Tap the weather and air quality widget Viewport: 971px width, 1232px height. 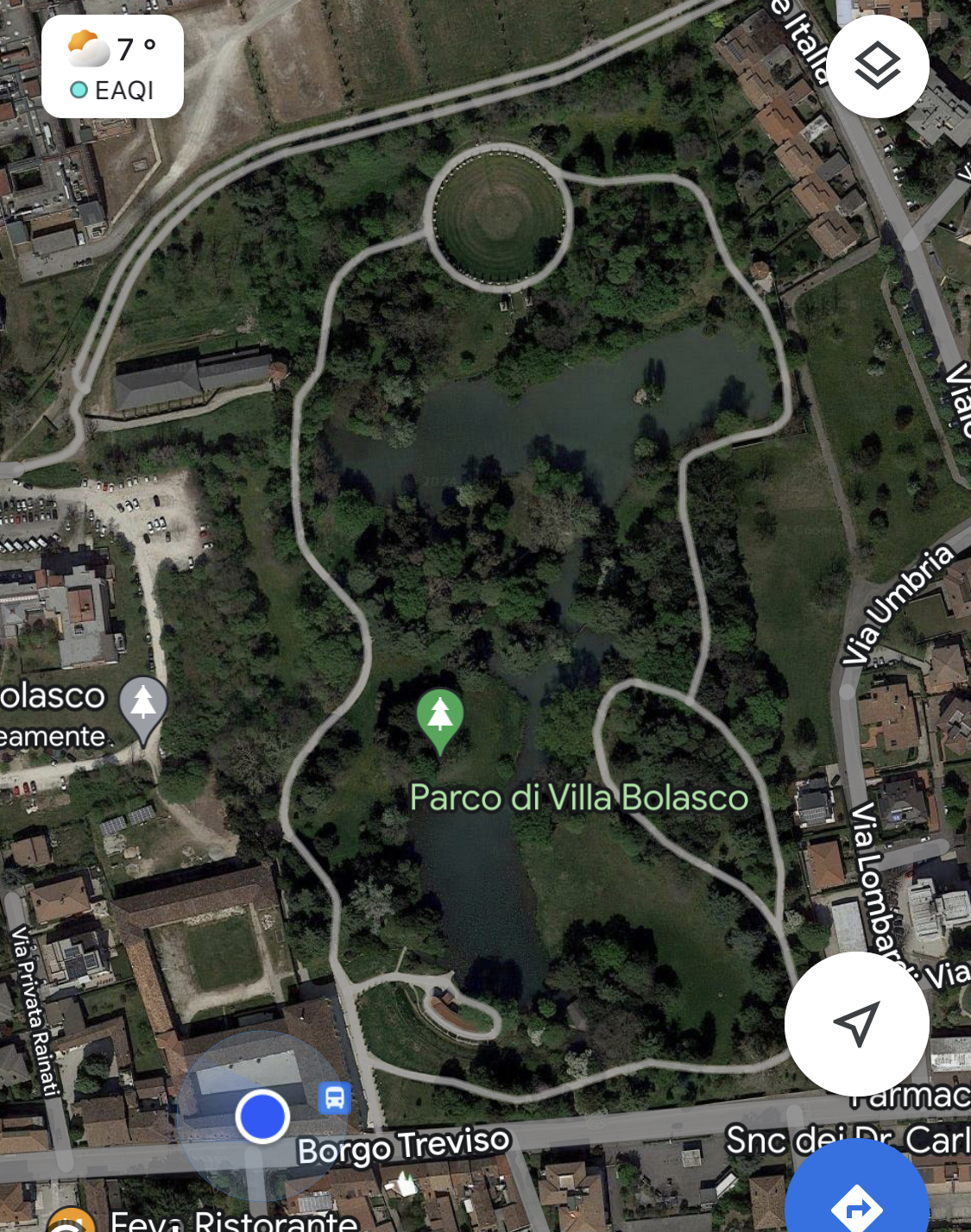(112, 66)
